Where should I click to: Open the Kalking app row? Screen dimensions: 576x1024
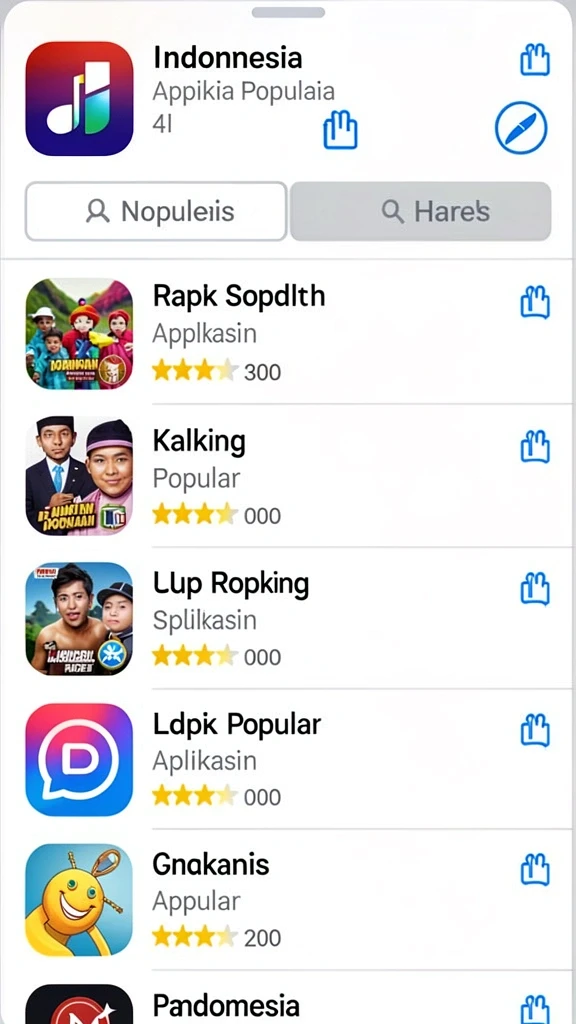288,476
